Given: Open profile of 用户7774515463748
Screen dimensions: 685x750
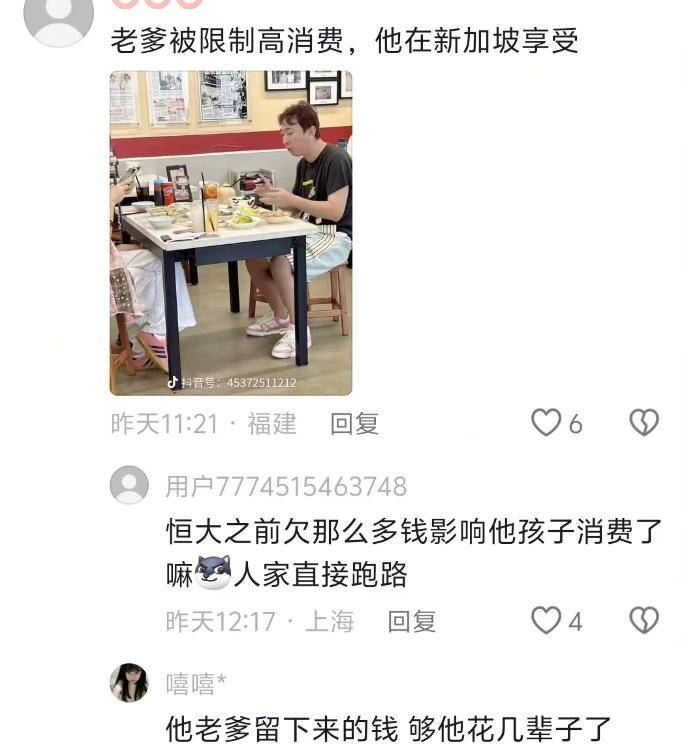Looking at the screenshot, I should (286, 487).
